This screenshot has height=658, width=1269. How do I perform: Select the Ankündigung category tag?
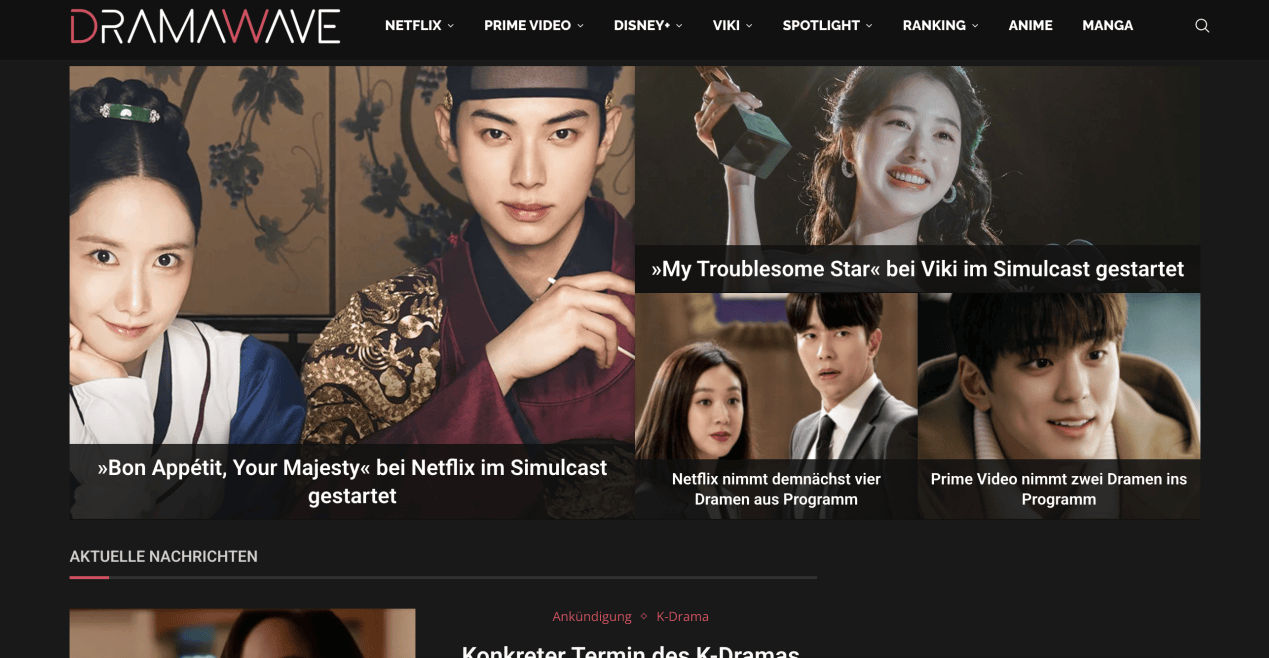click(592, 616)
